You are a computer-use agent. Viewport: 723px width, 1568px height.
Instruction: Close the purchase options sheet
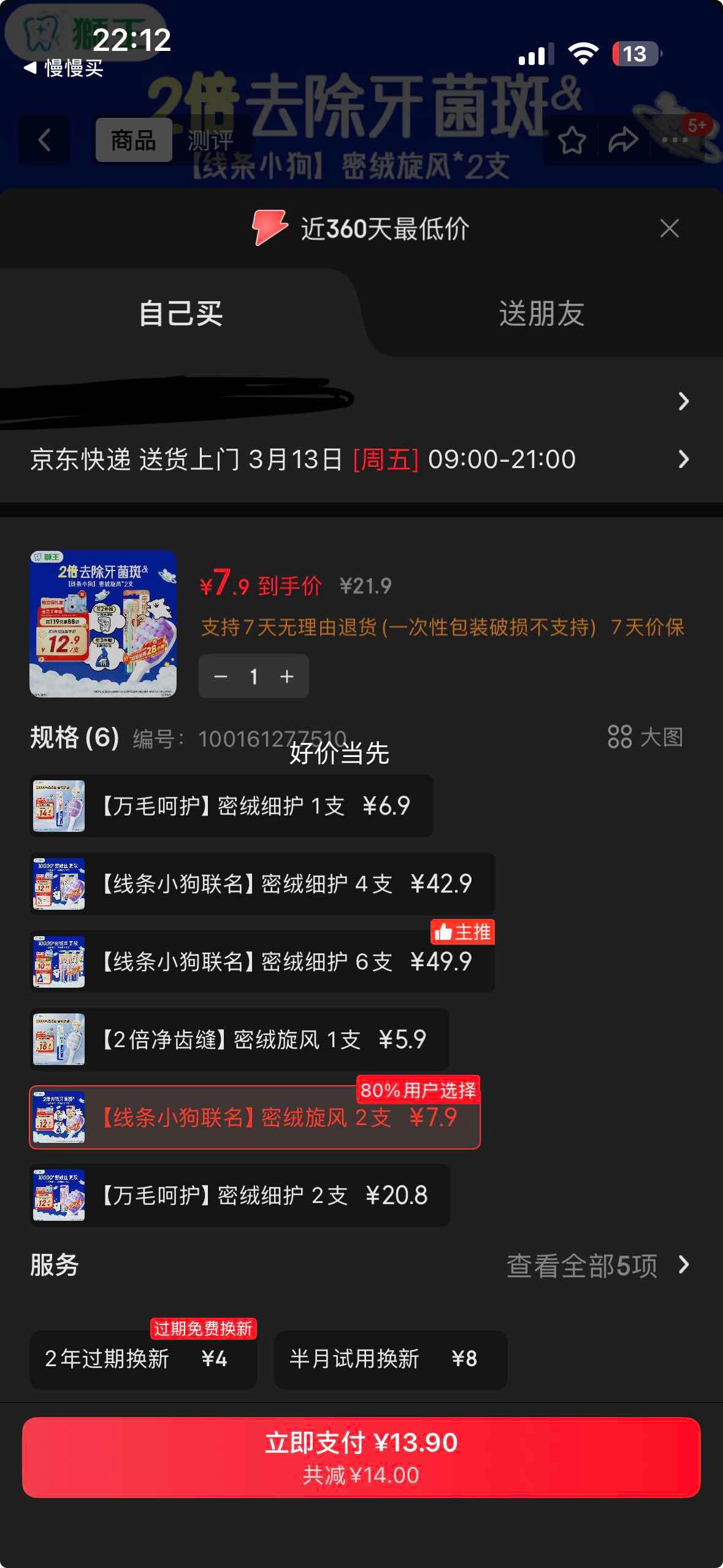point(669,228)
